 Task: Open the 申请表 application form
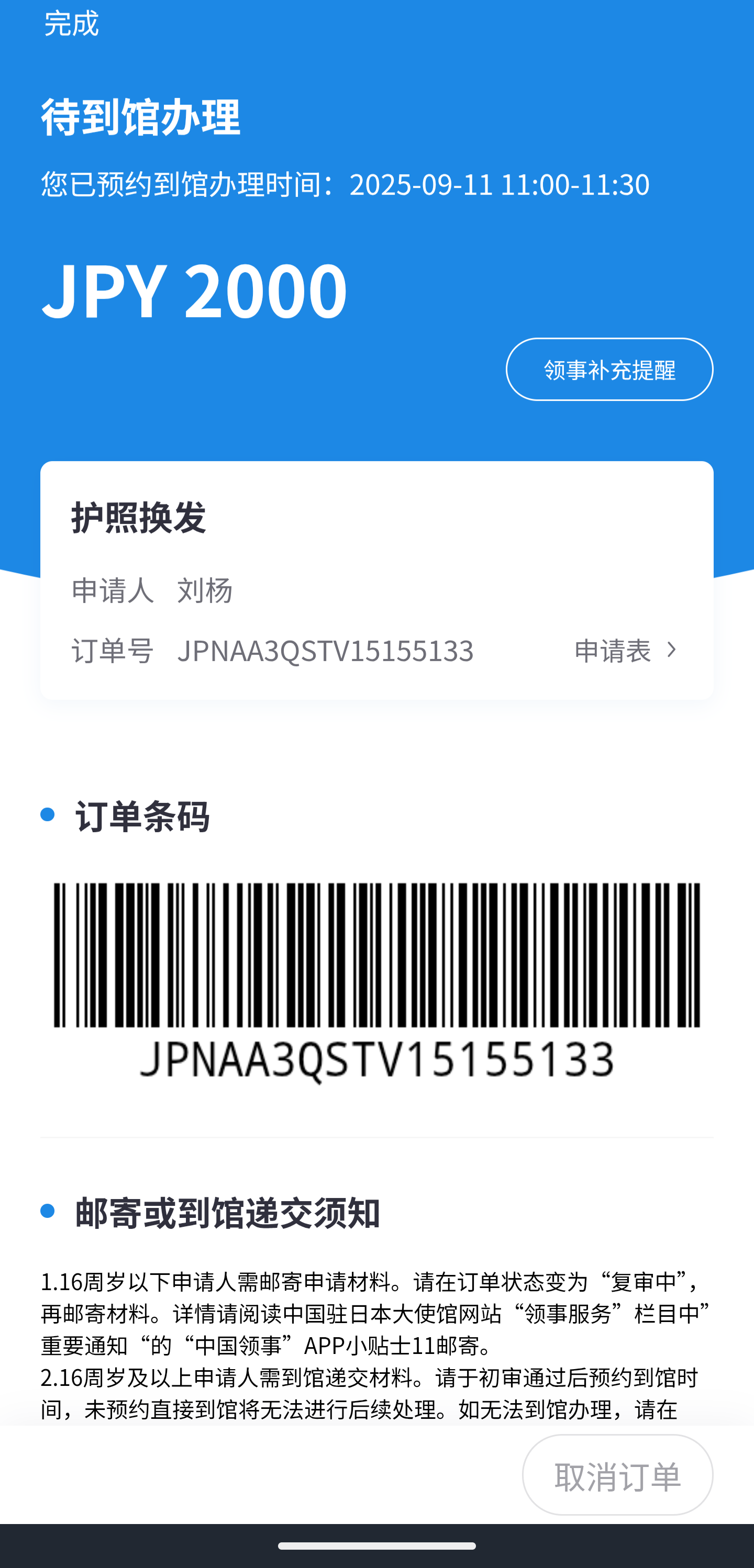[625, 651]
